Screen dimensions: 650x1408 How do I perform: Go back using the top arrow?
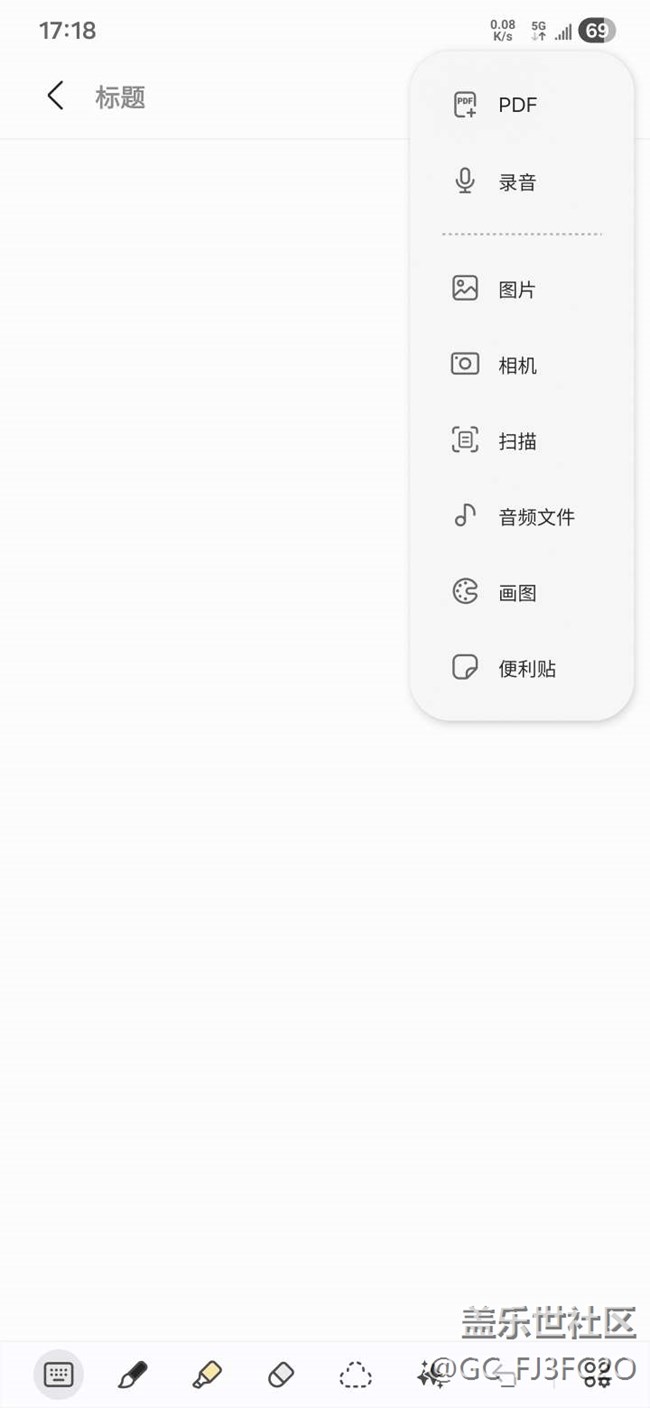tap(55, 96)
